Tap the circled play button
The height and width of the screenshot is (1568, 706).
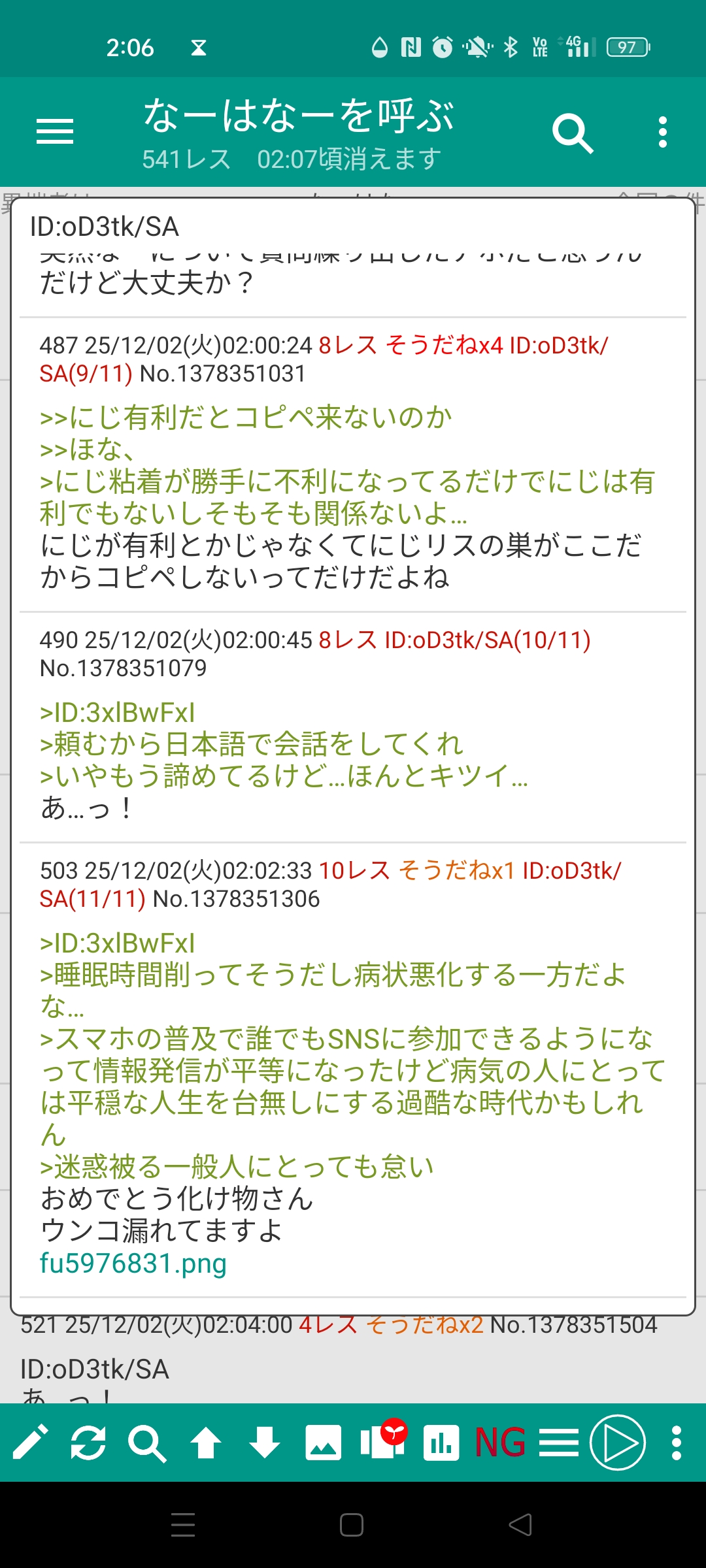[618, 1443]
